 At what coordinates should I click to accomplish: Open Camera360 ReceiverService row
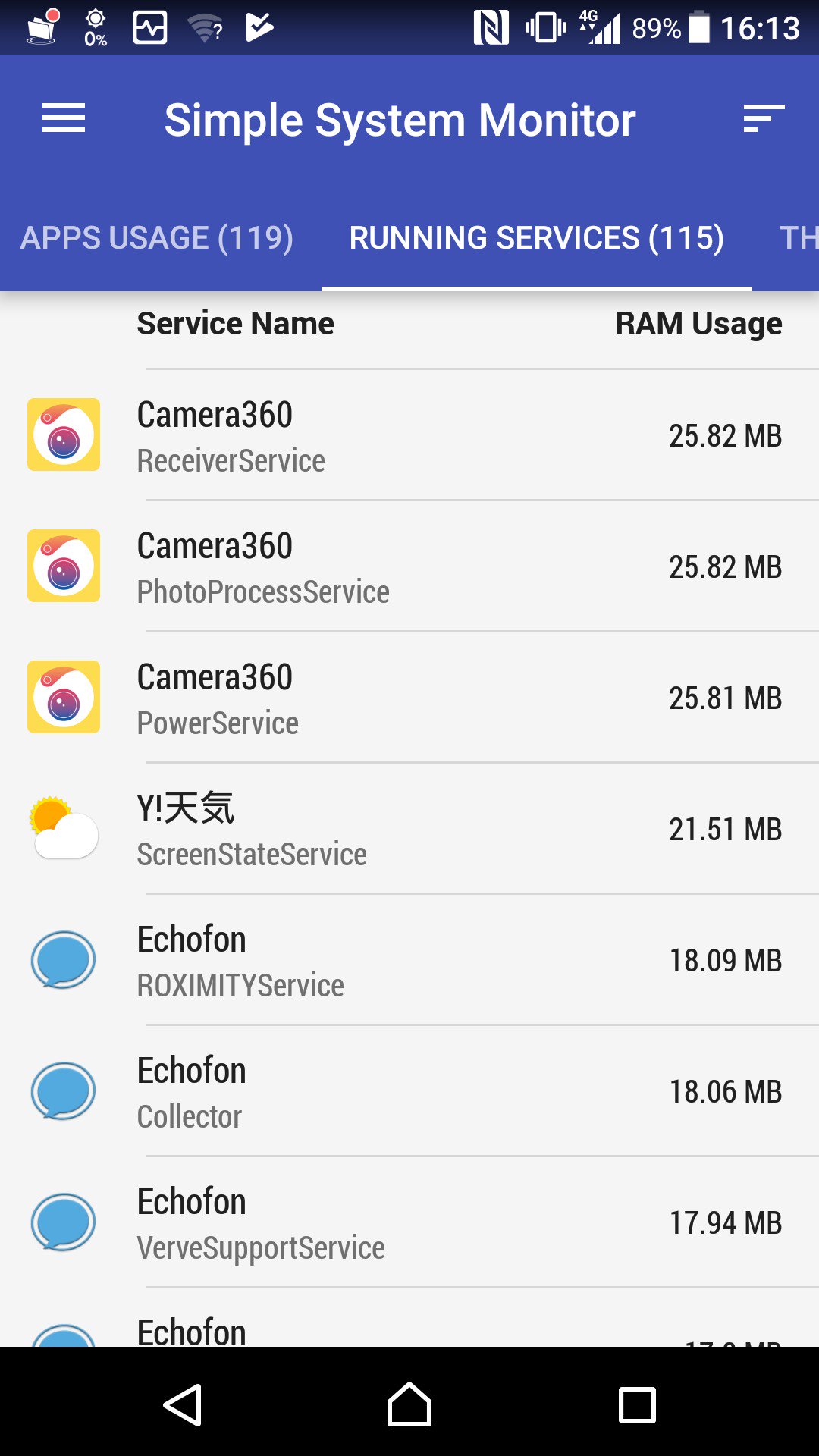[409, 435]
